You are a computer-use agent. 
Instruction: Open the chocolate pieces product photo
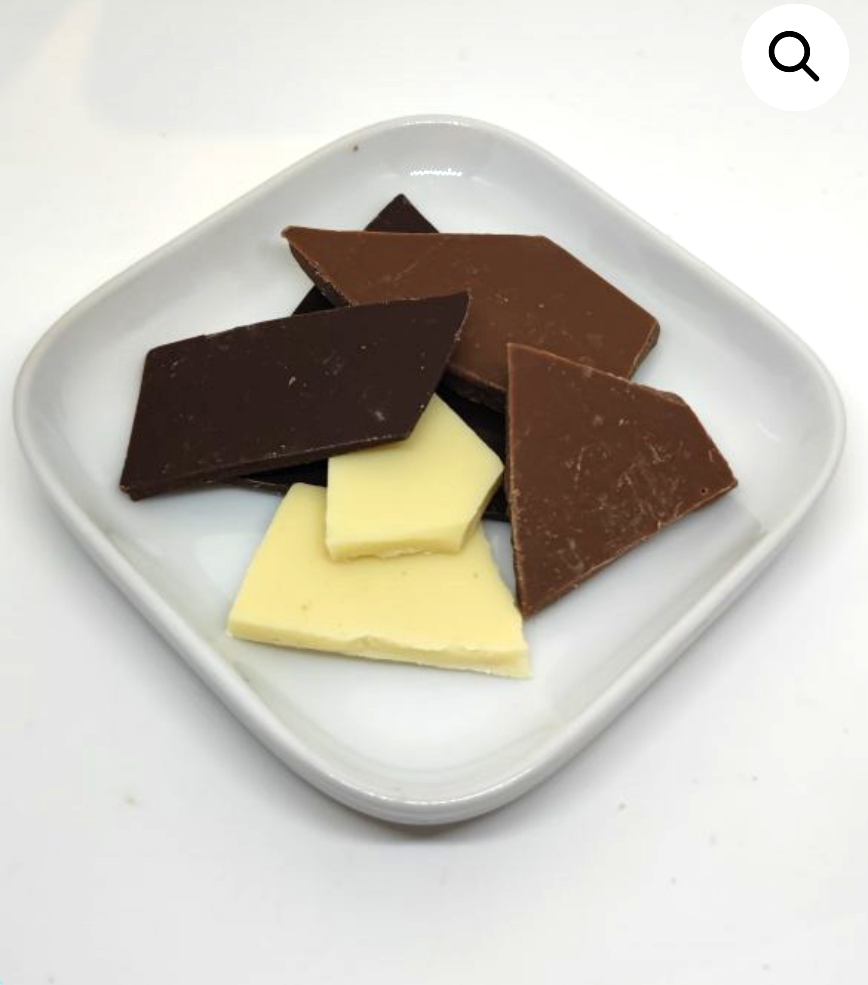[x=430, y=450]
